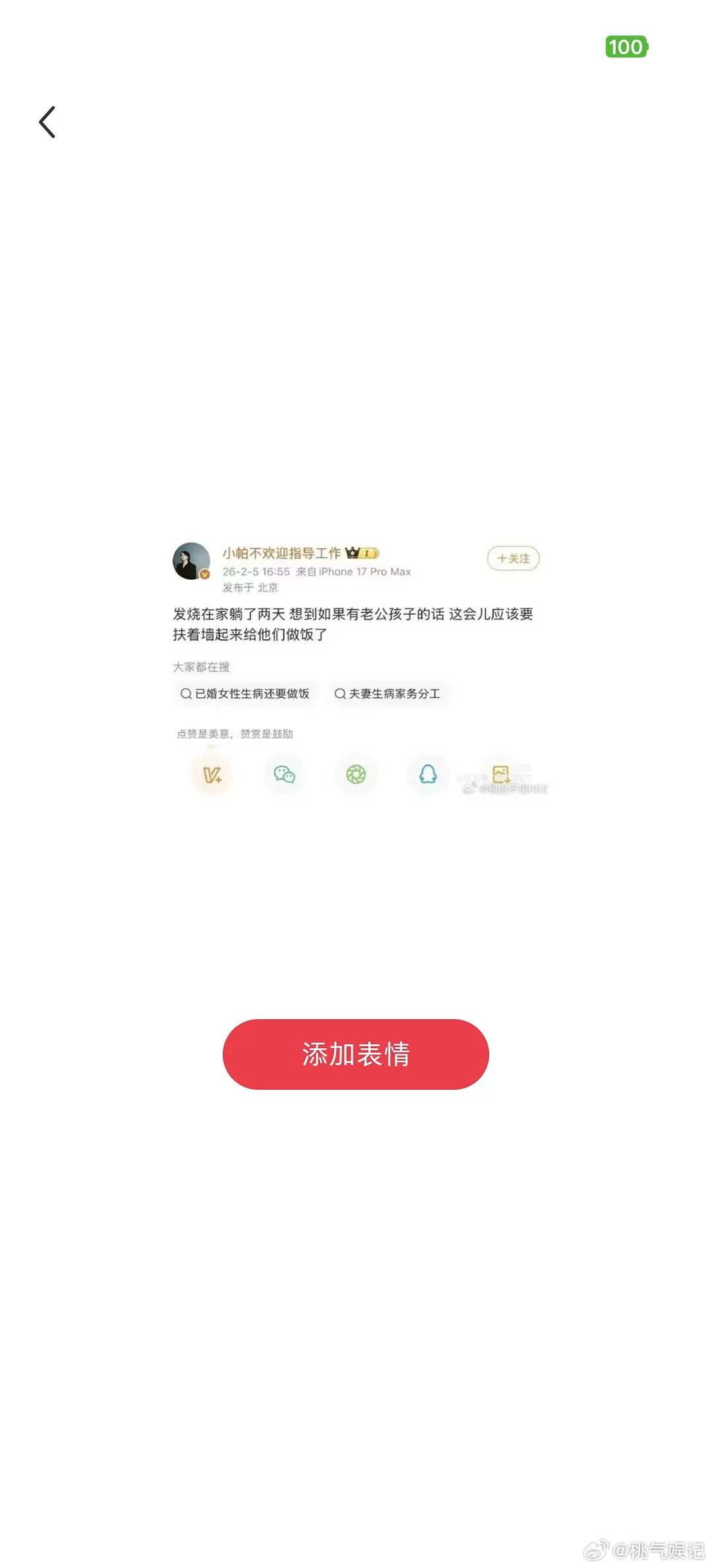Screen dimensions: 712x1568
Task: Tap the post timestamp 26-2-5 16:55
Action: coord(256,572)
